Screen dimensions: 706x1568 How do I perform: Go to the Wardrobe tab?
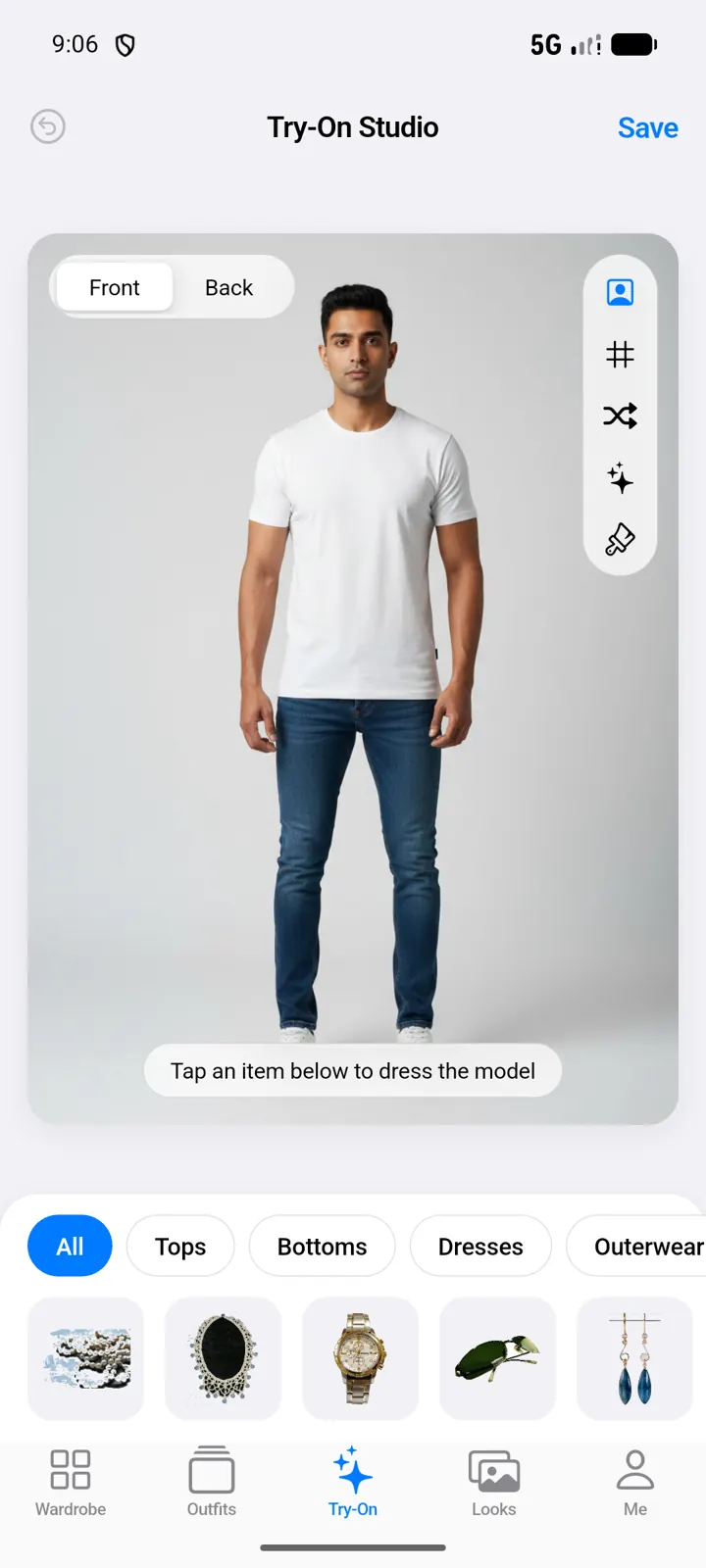point(71,1483)
